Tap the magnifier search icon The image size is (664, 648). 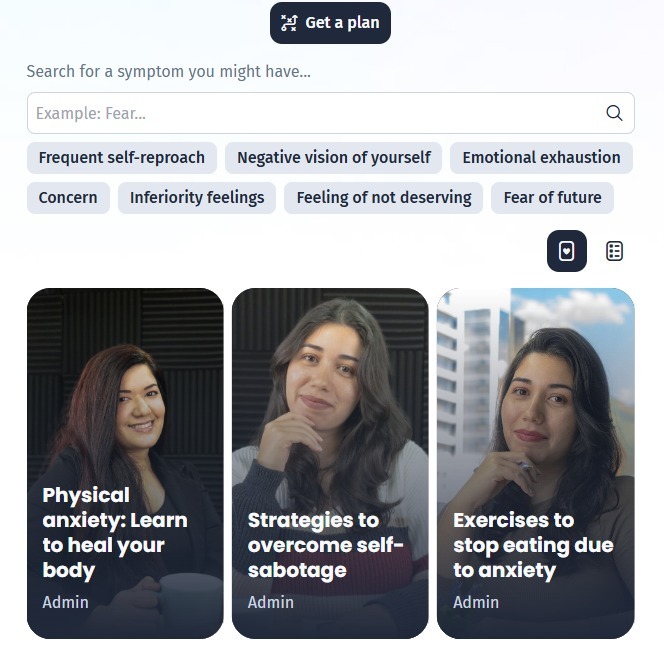coord(614,113)
